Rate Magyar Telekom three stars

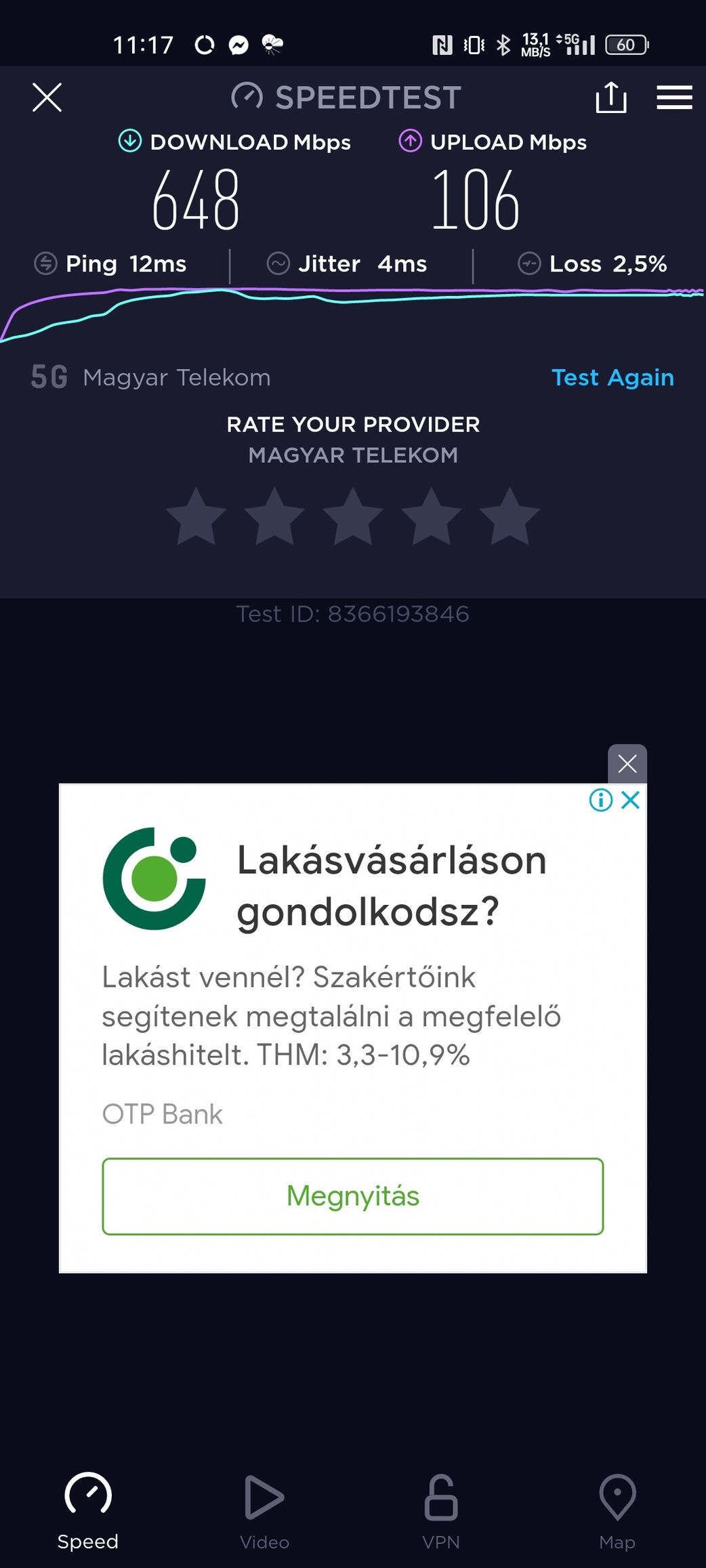(x=353, y=517)
